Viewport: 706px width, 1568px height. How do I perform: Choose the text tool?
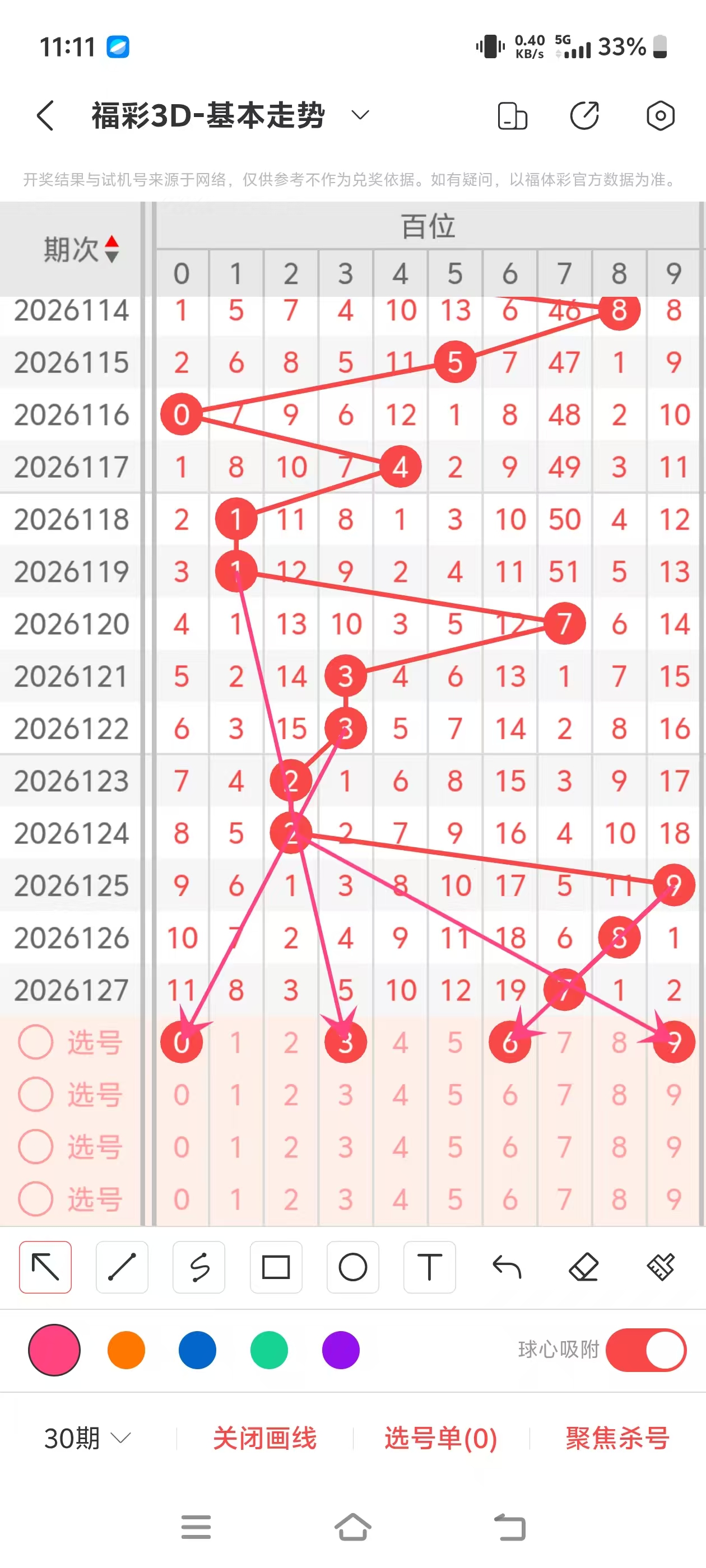(429, 1267)
